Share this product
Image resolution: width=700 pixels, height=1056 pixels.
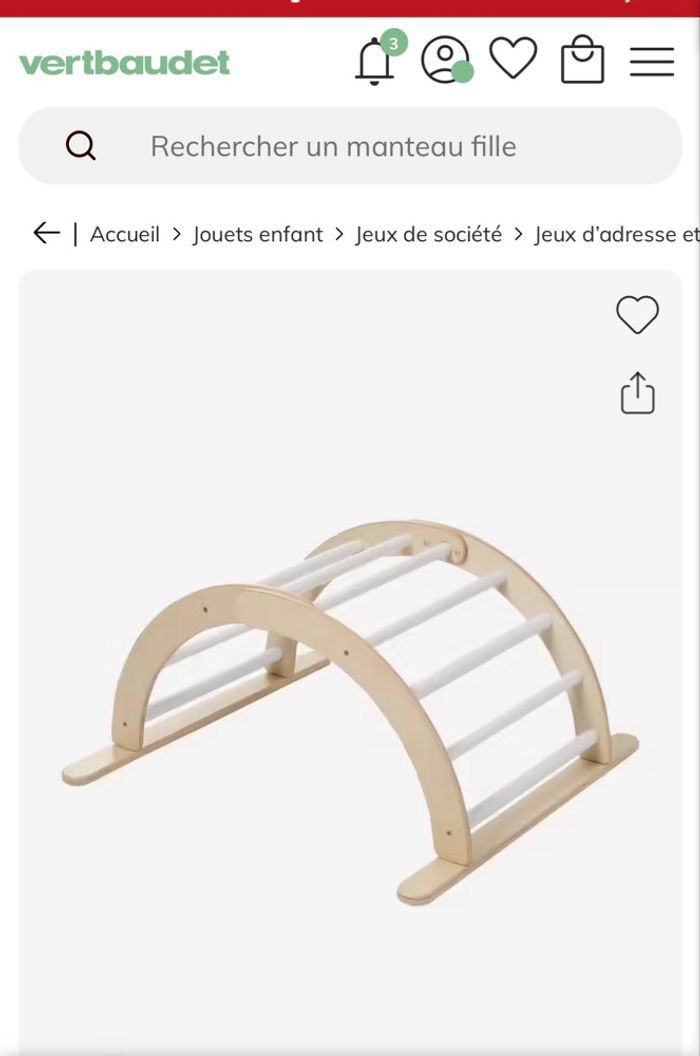(x=637, y=393)
